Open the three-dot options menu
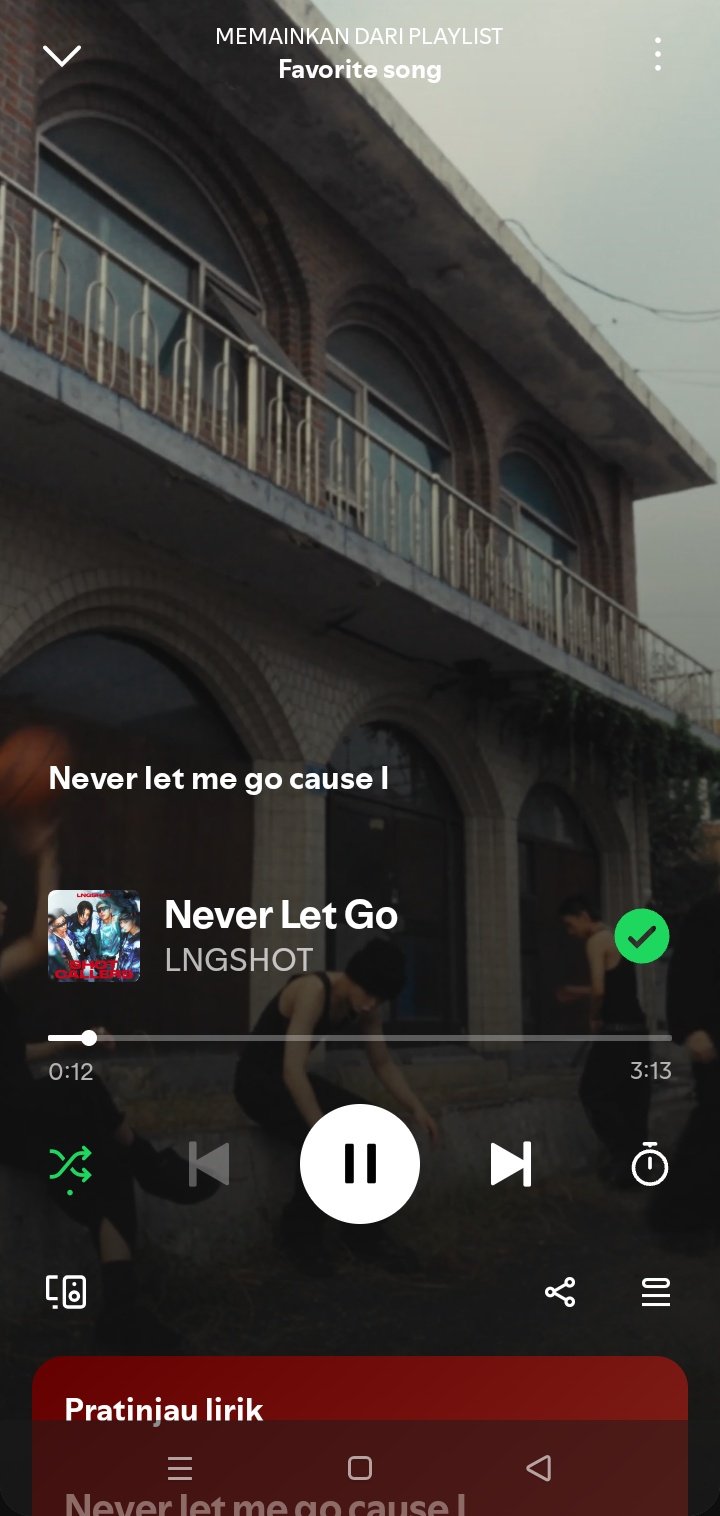Screen dimensions: 720x1516 coord(657,55)
